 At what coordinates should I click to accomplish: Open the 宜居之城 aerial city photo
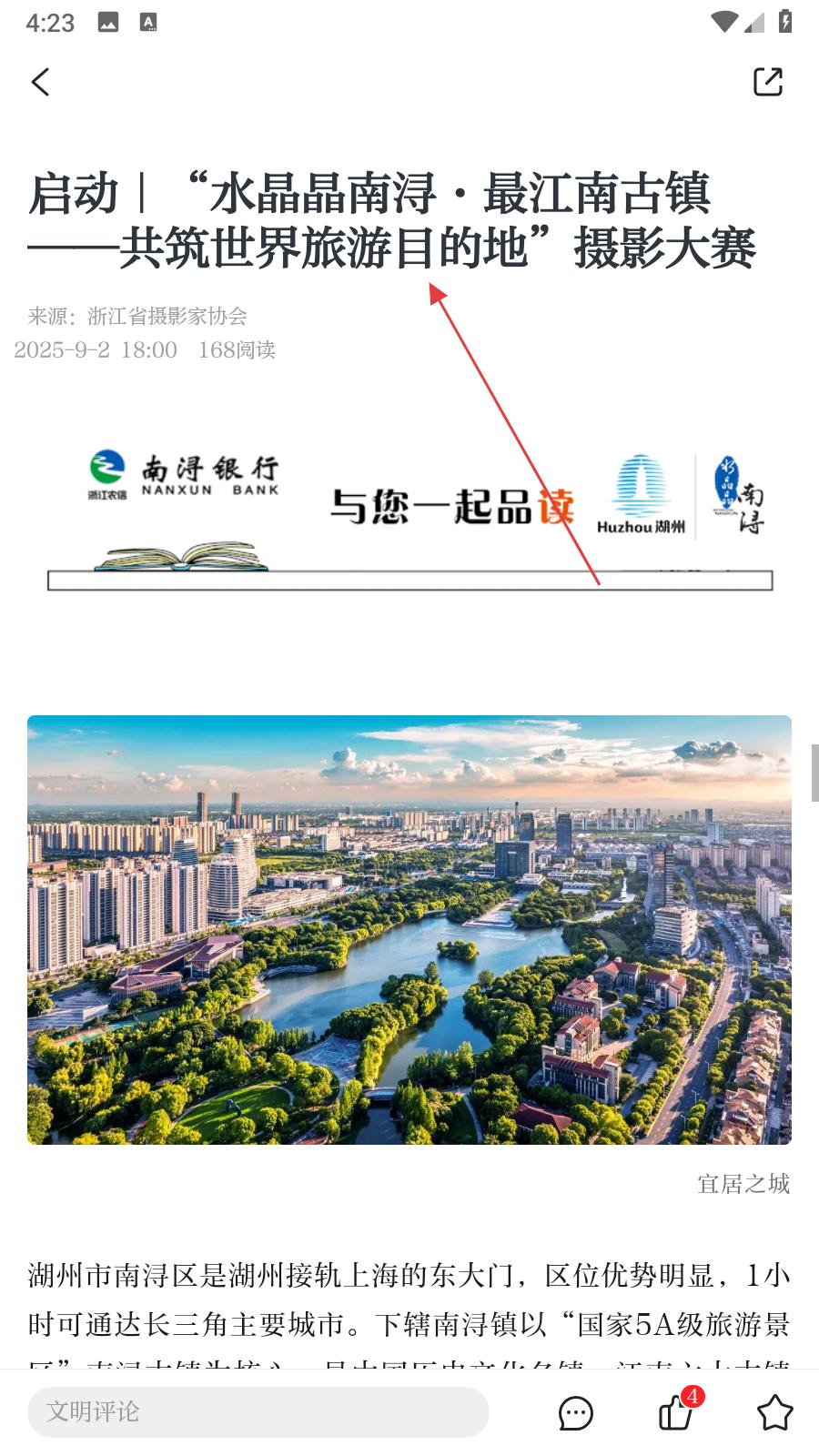click(x=409, y=929)
